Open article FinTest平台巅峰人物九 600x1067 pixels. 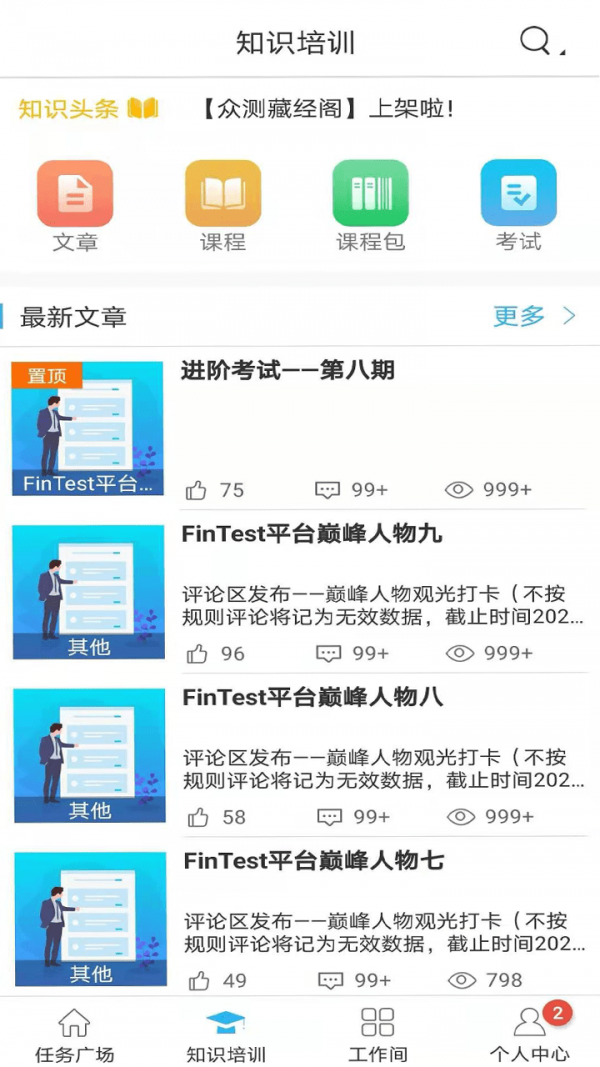312,534
